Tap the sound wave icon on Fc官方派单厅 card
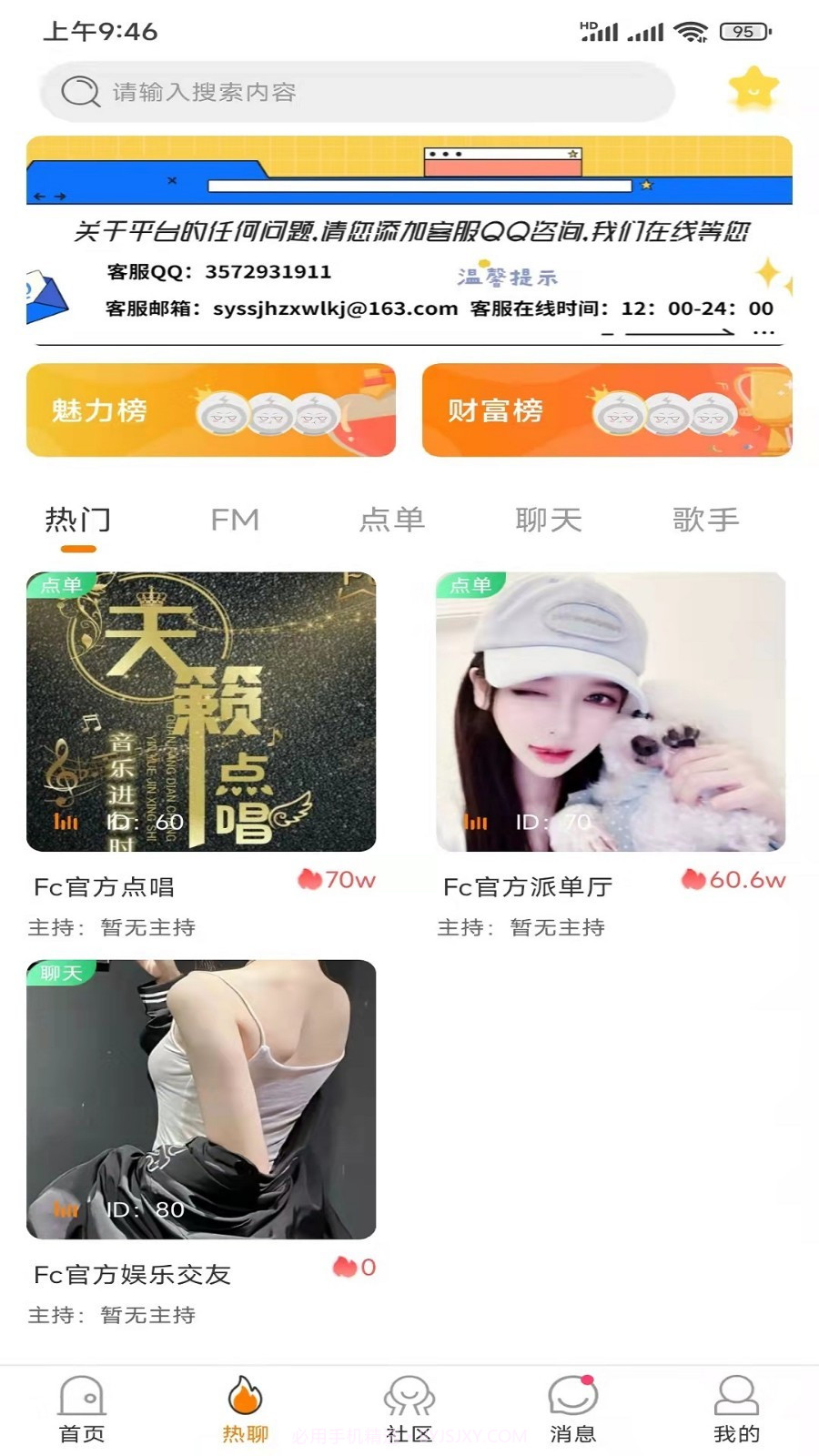Screen dimensions: 819x1456 (474, 822)
